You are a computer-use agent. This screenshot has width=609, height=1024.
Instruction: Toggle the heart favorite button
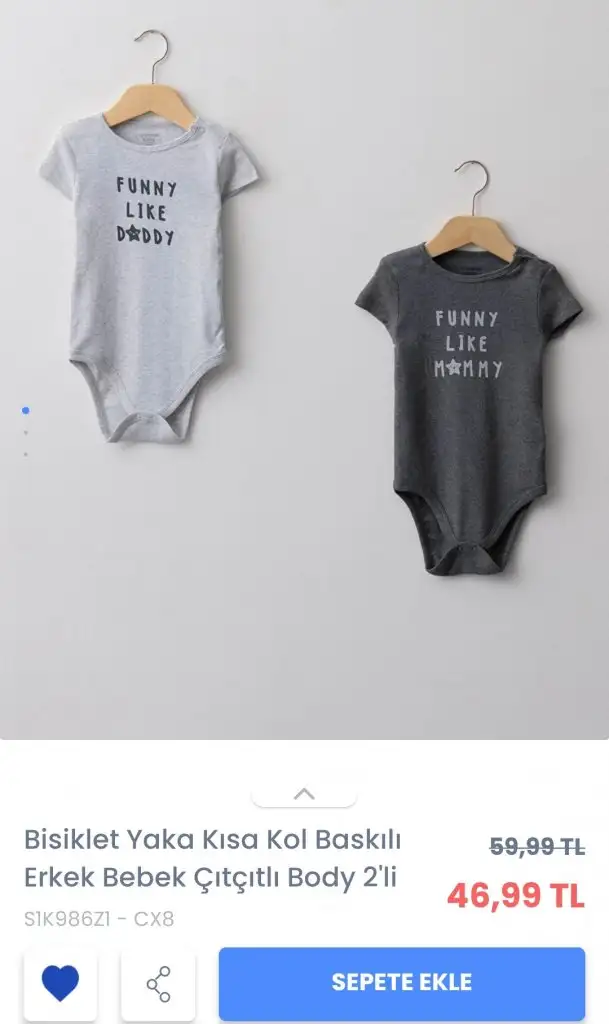pos(60,984)
